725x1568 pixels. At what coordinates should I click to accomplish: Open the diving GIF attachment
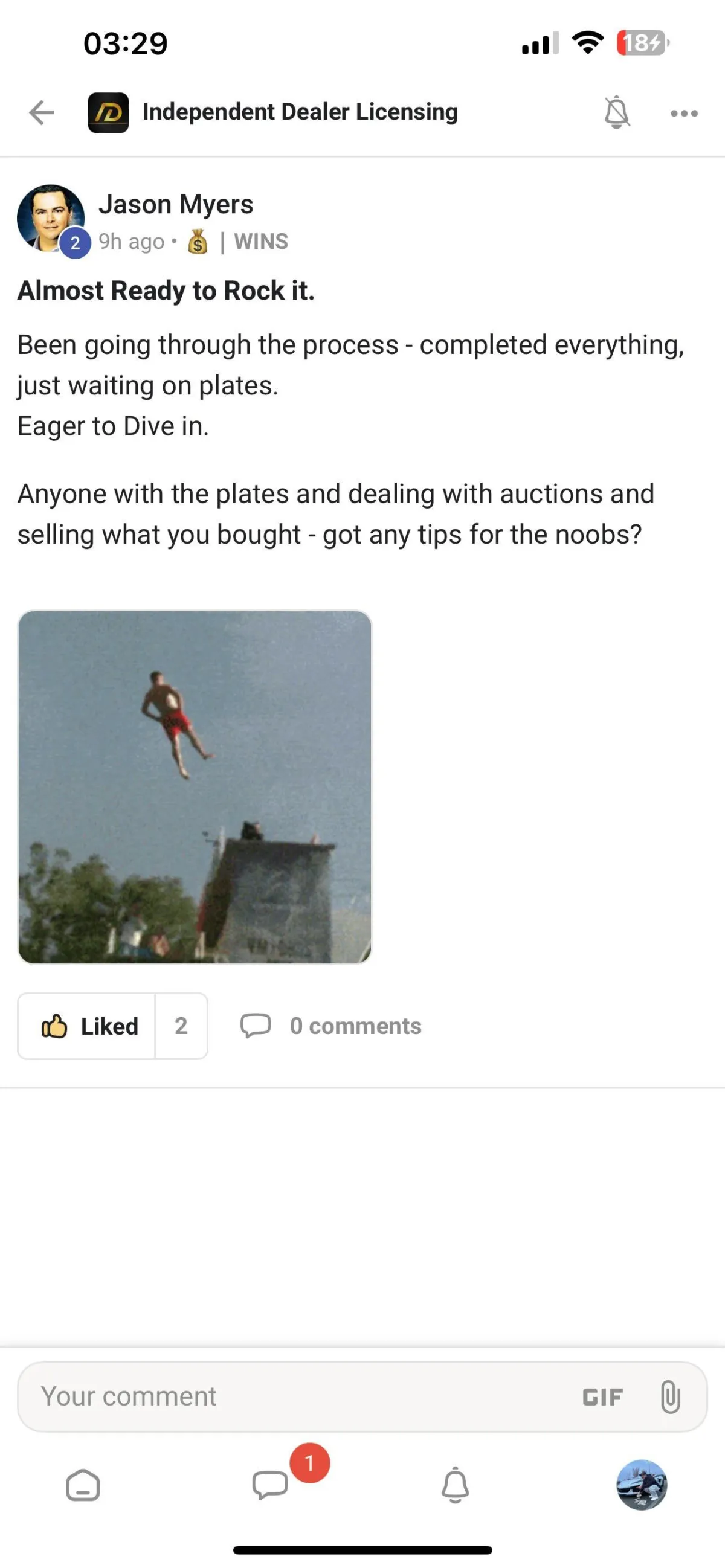point(195,787)
